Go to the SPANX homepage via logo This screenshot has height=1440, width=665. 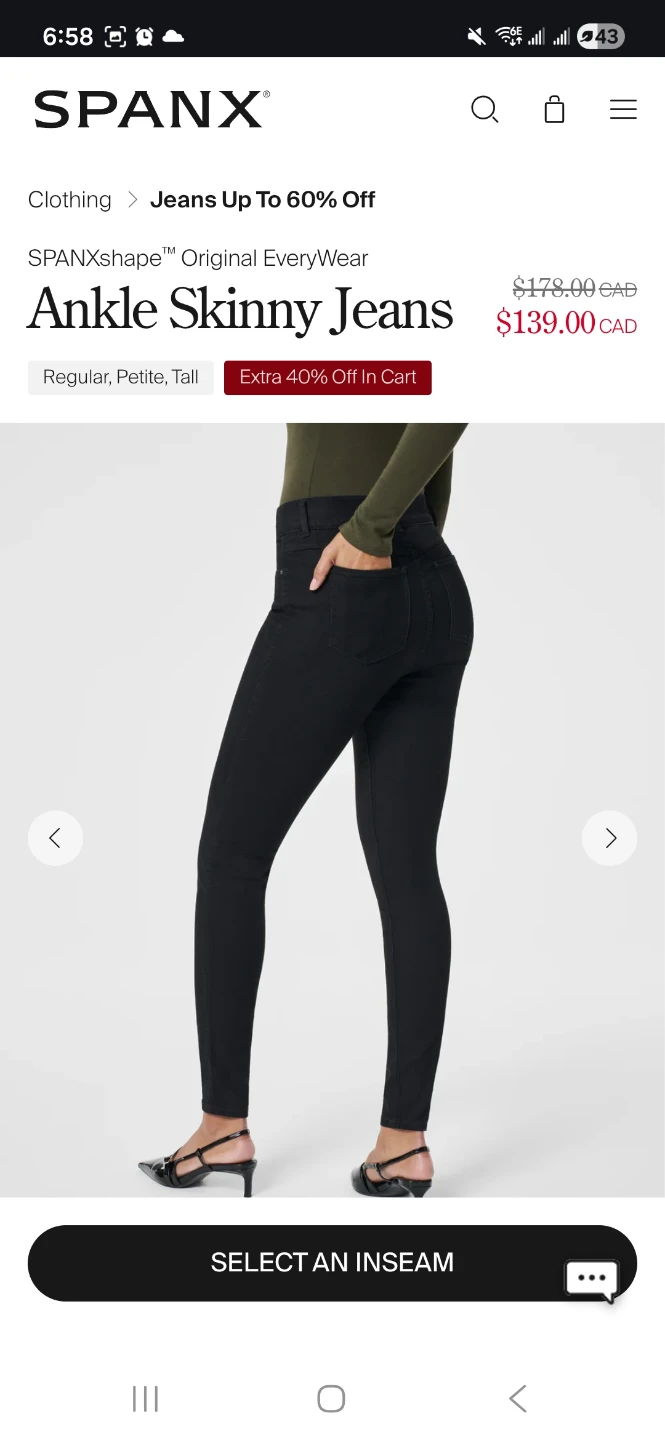pyautogui.click(x=152, y=109)
